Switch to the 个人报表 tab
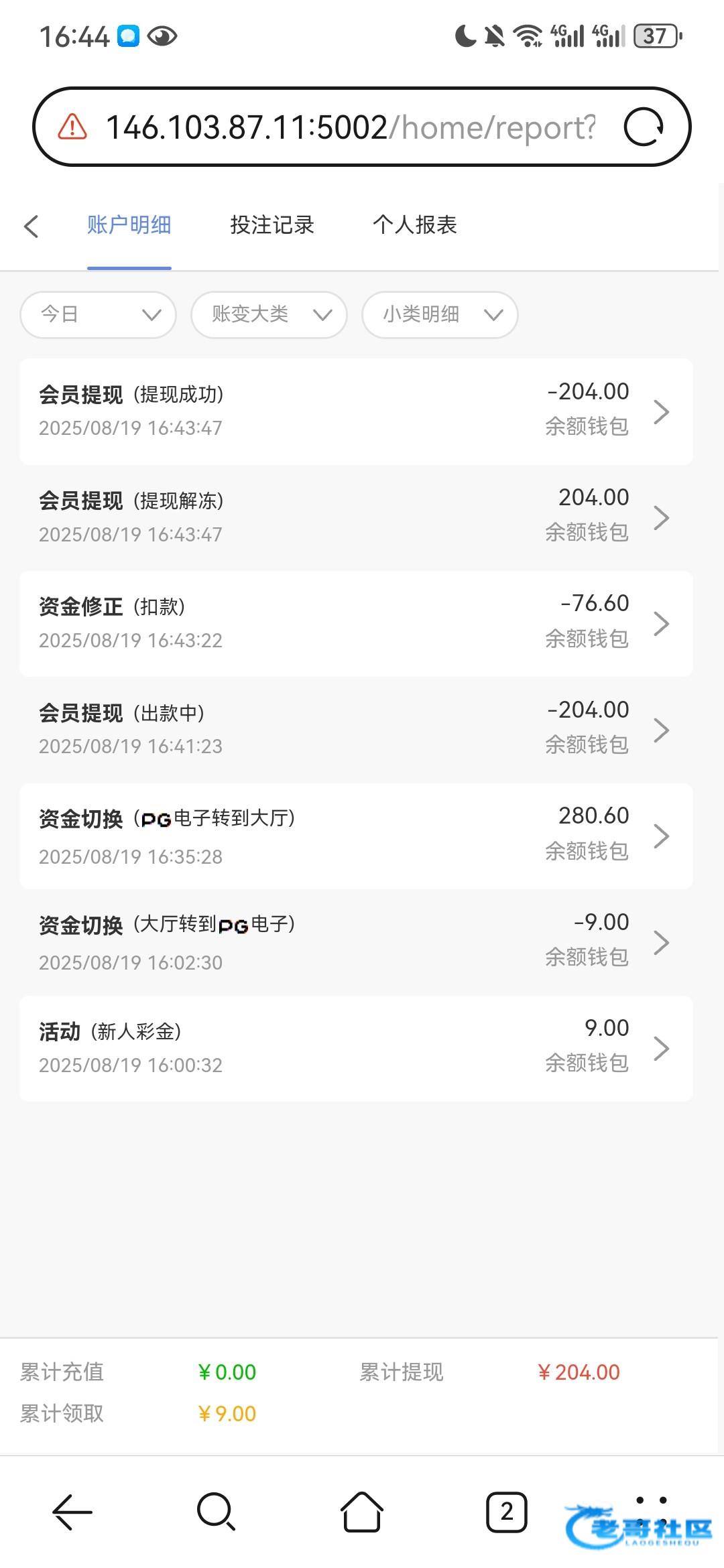 [415, 225]
